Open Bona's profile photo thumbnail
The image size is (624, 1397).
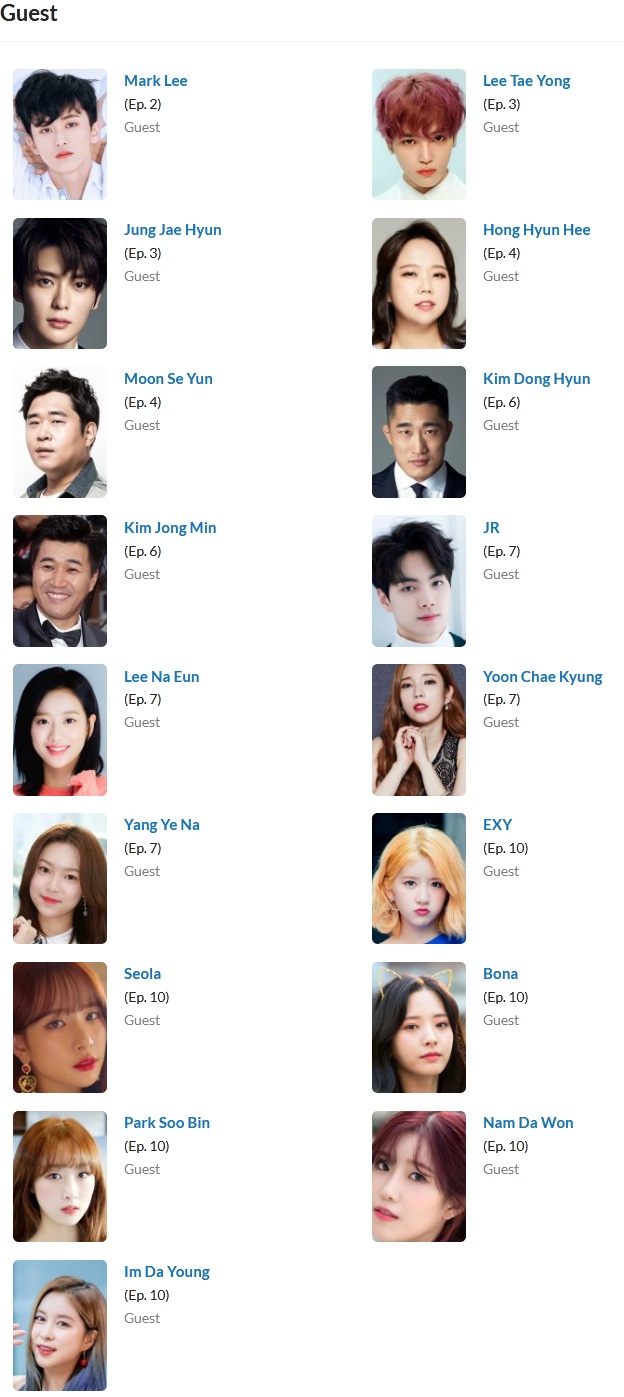[x=418, y=1027]
